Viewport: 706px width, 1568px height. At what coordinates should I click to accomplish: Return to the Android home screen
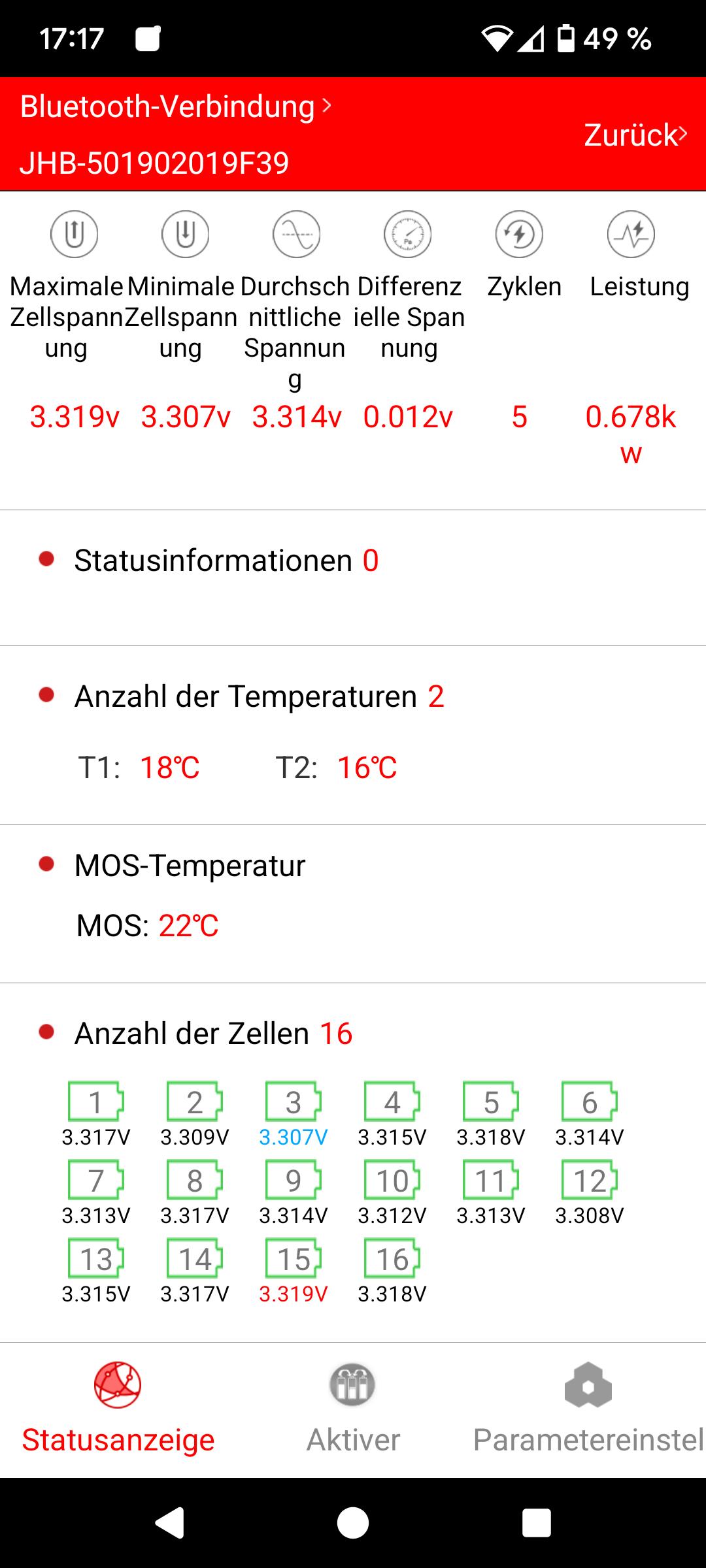coord(353,1524)
